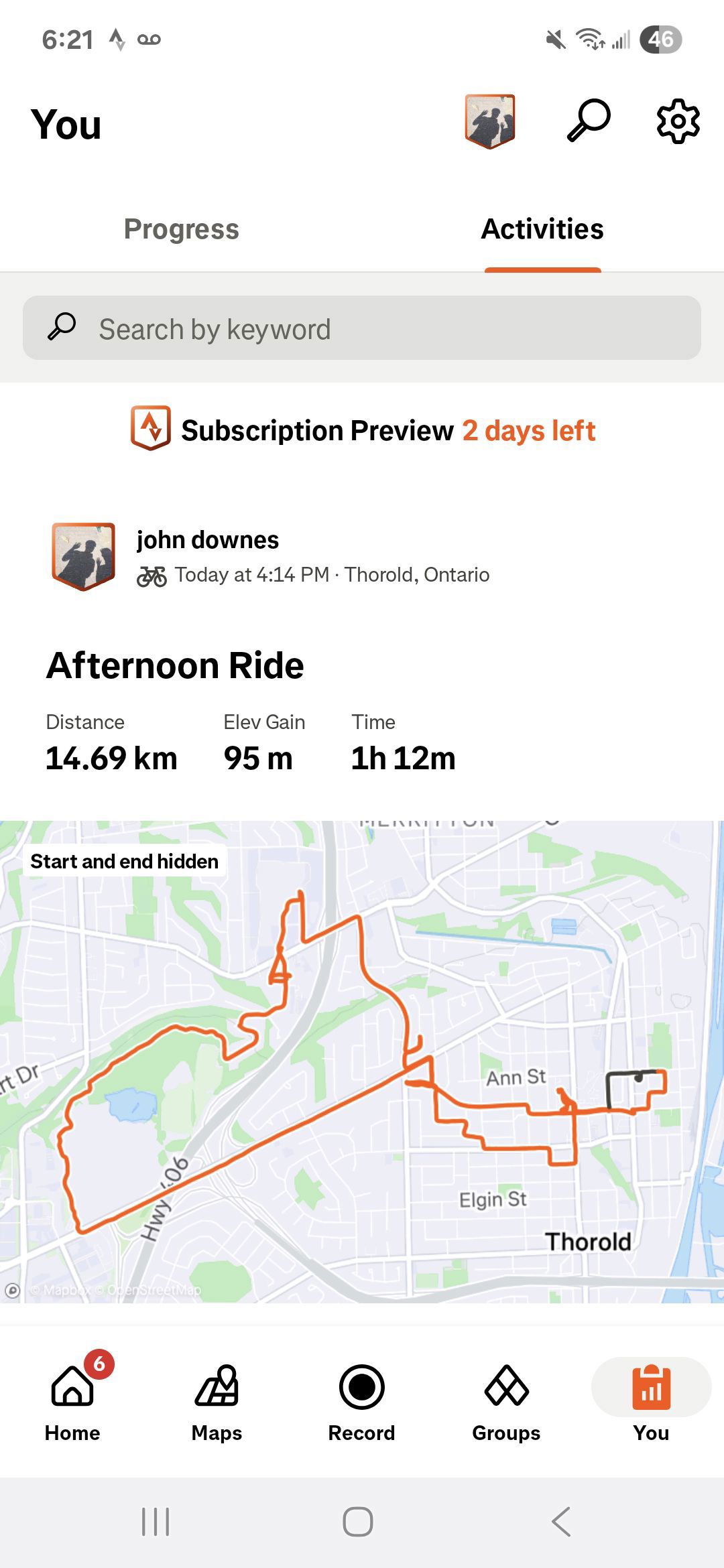724x1568 pixels.
Task: Open the Subscription Preview banner
Action: [362, 430]
